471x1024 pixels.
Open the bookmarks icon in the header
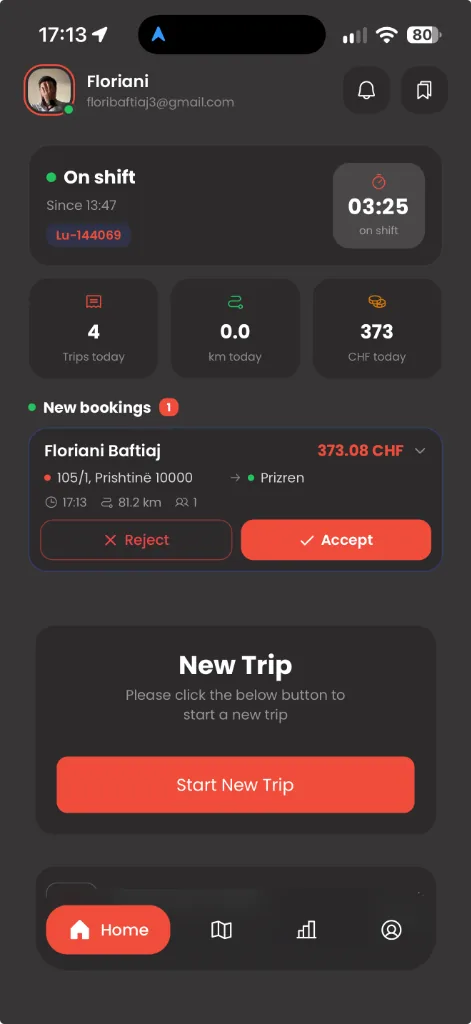pyautogui.click(x=424, y=90)
